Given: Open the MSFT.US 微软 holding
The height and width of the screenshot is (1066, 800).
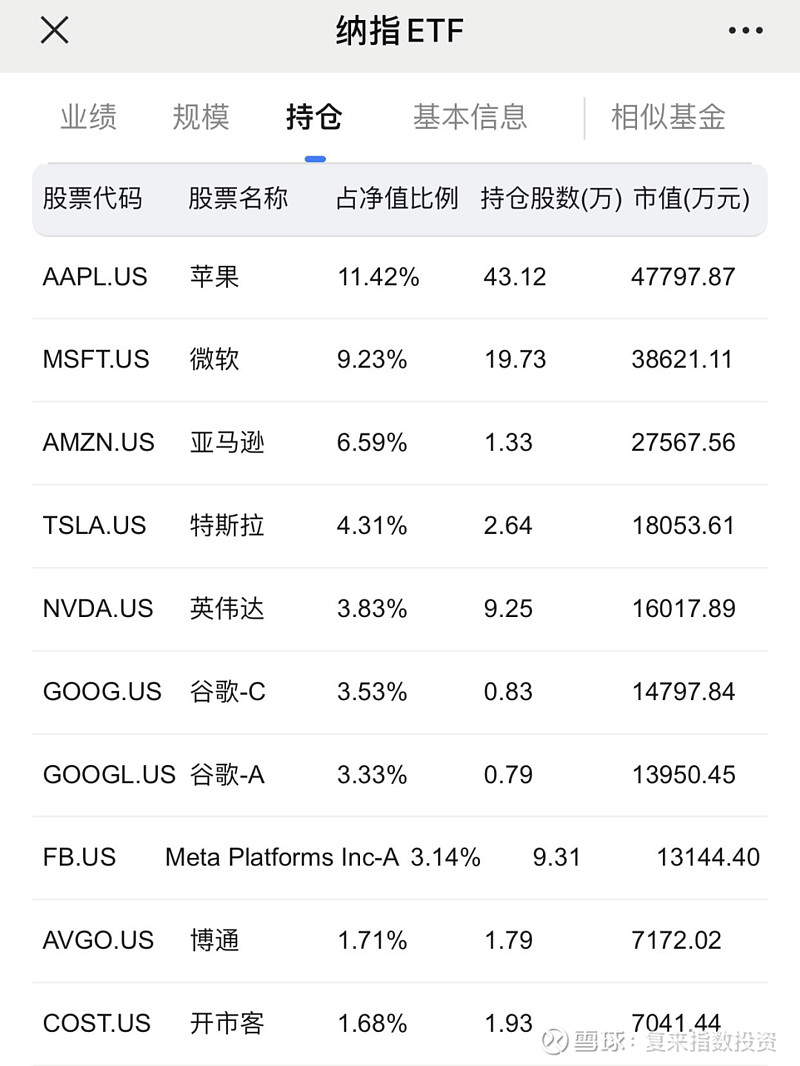Looking at the screenshot, I should coord(400,359).
